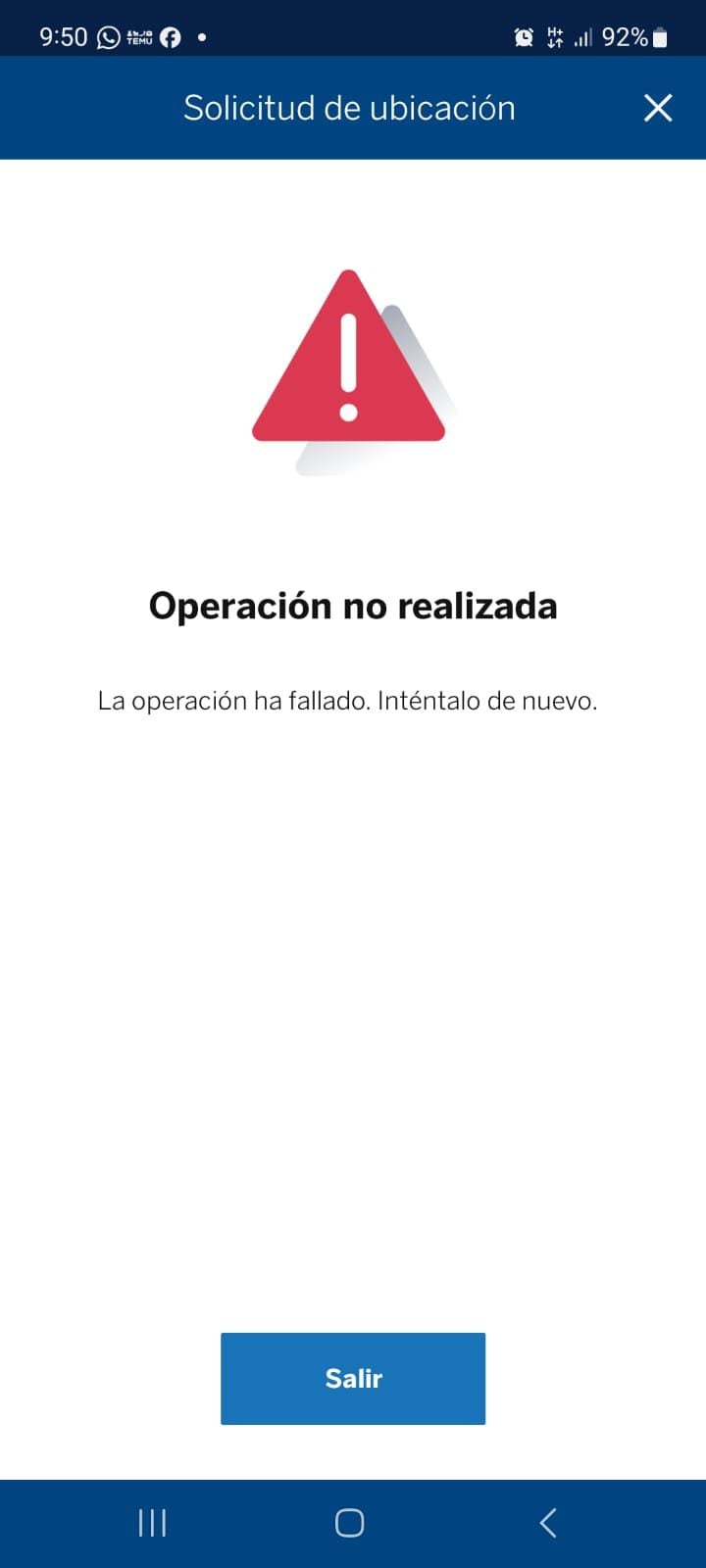Tap the Salir button
Screen dimensions: 706x1568
click(353, 1378)
